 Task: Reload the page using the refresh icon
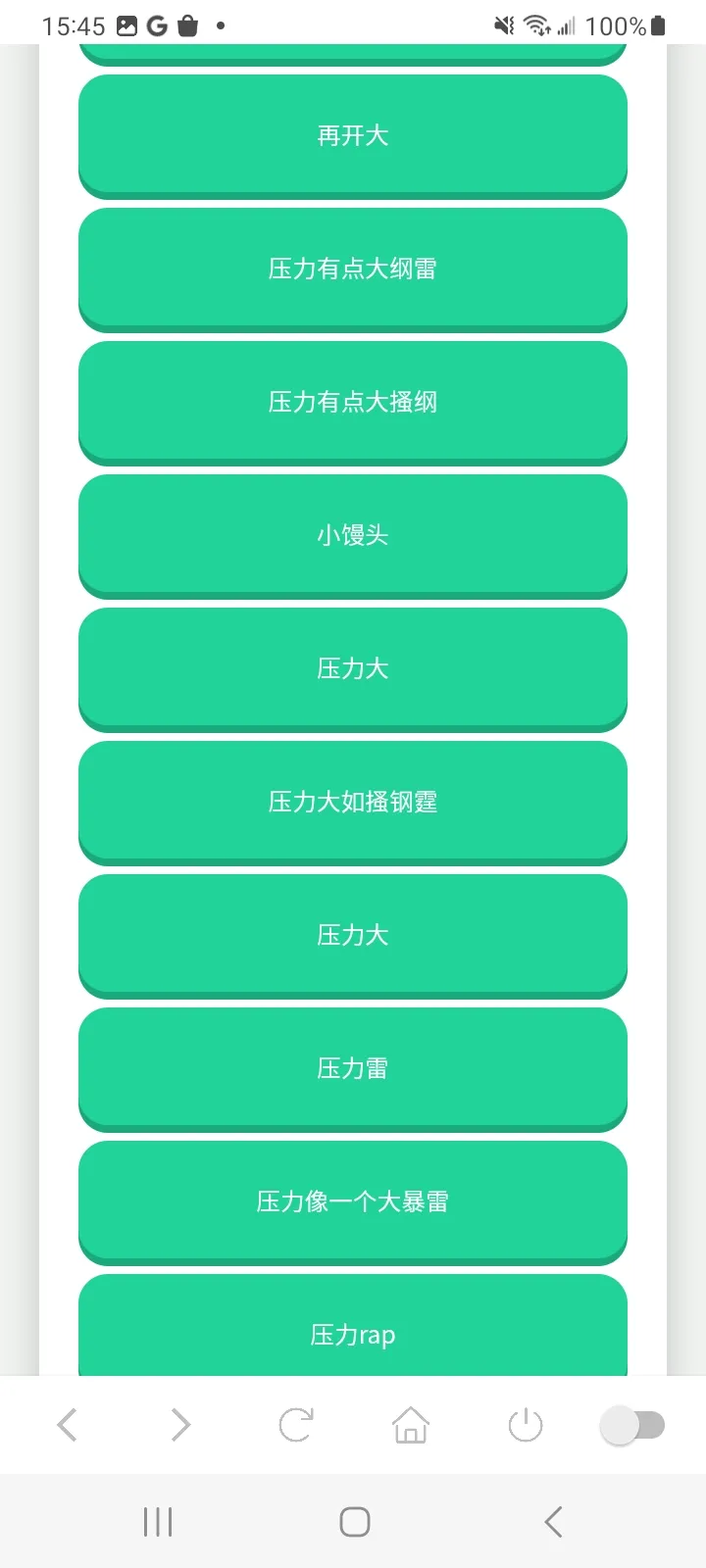[295, 1425]
